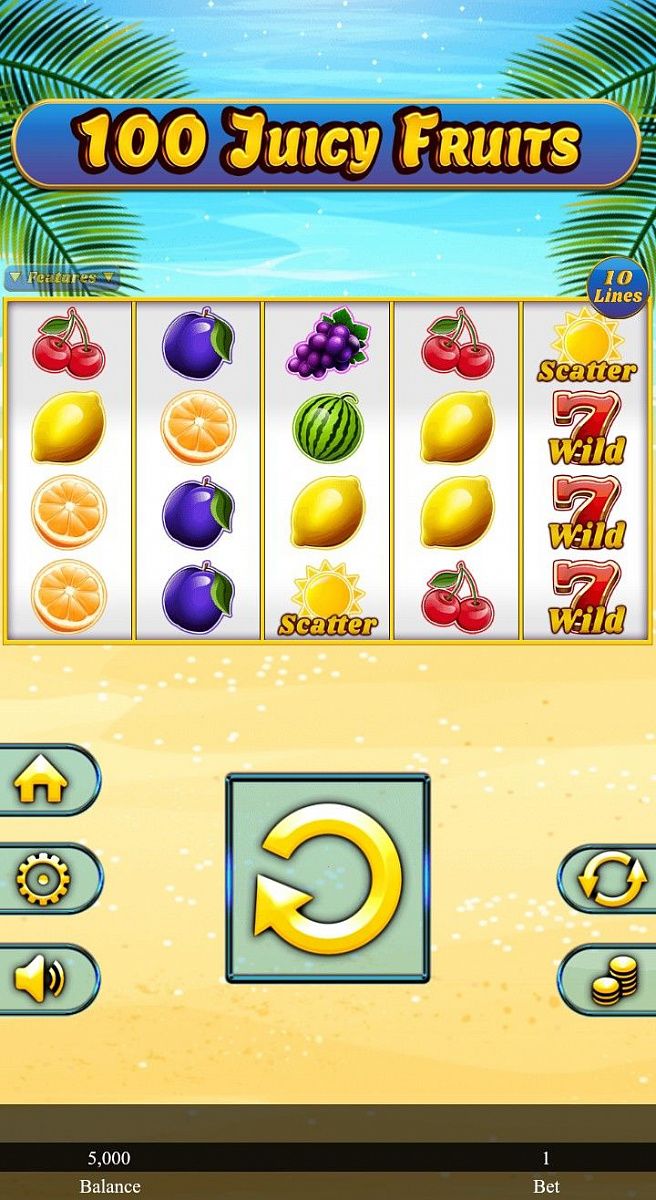Expand the Features dropdown
656x1200 pixels.
pyautogui.click(x=62, y=277)
